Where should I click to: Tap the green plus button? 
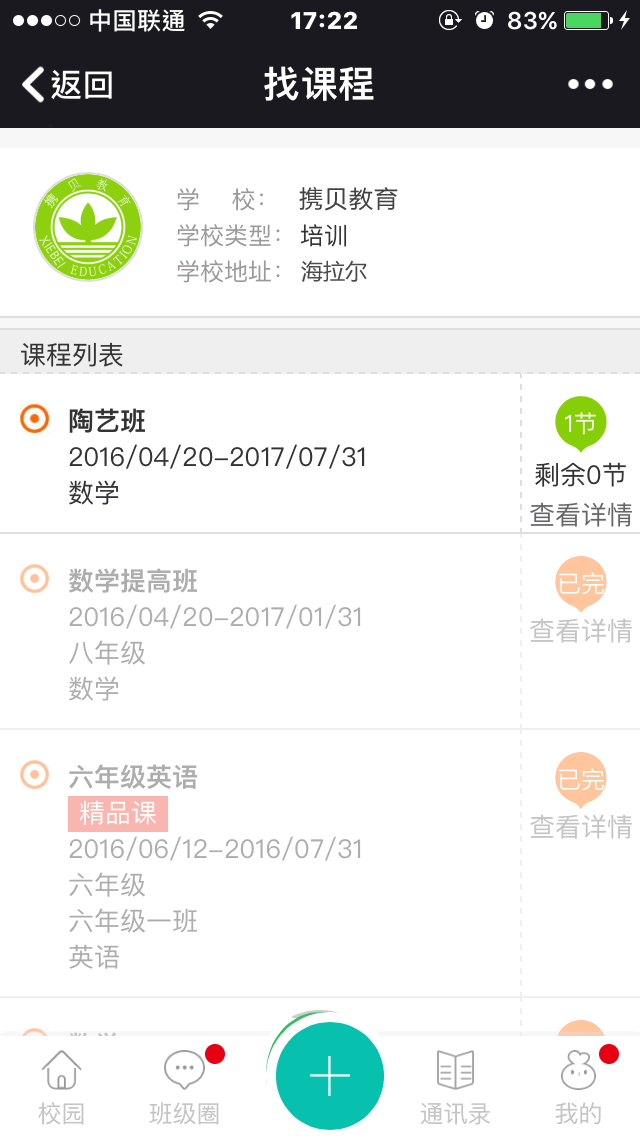click(x=330, y=1075)
